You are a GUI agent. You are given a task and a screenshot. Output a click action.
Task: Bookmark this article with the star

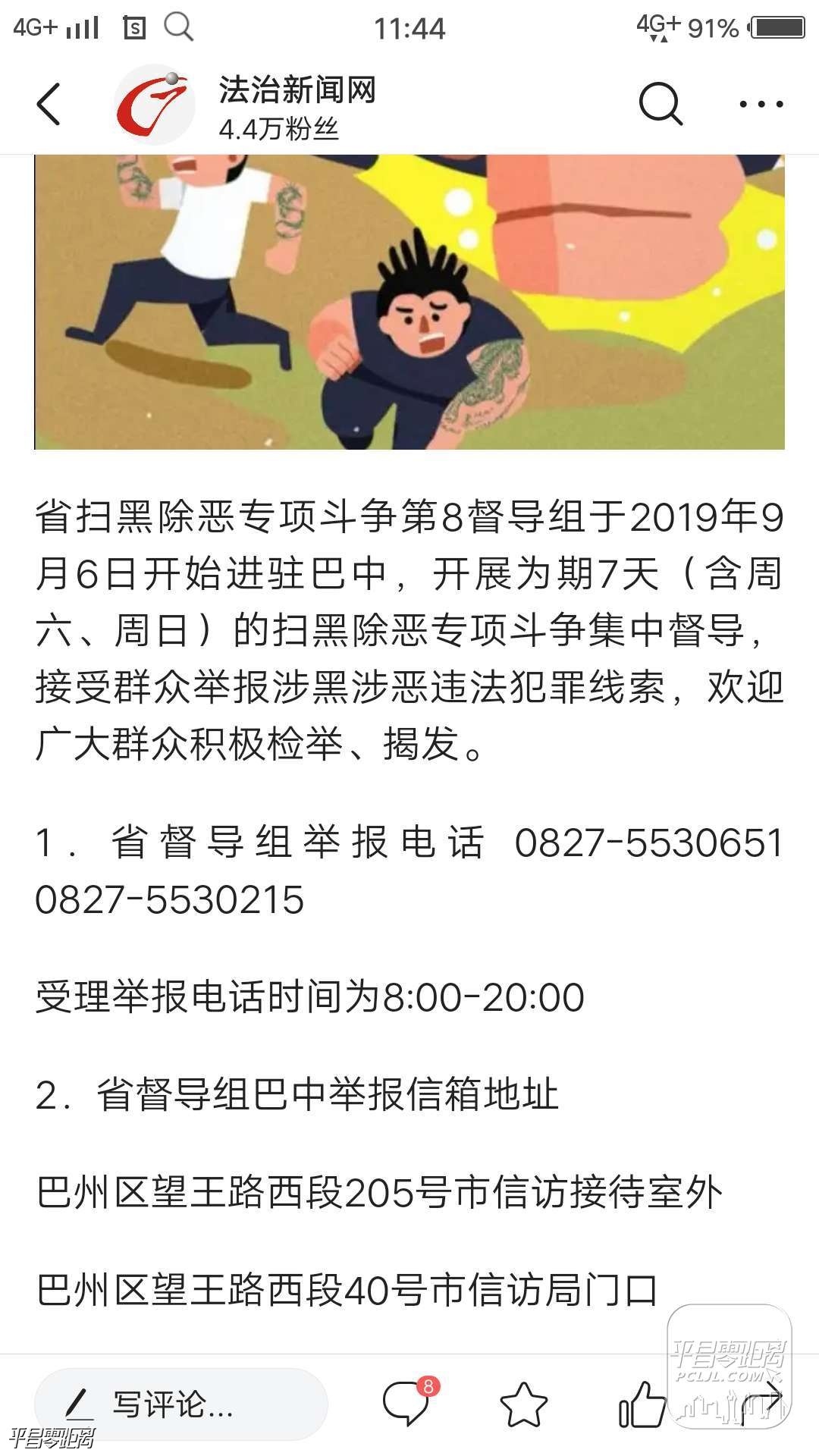tap(524, 1404)
